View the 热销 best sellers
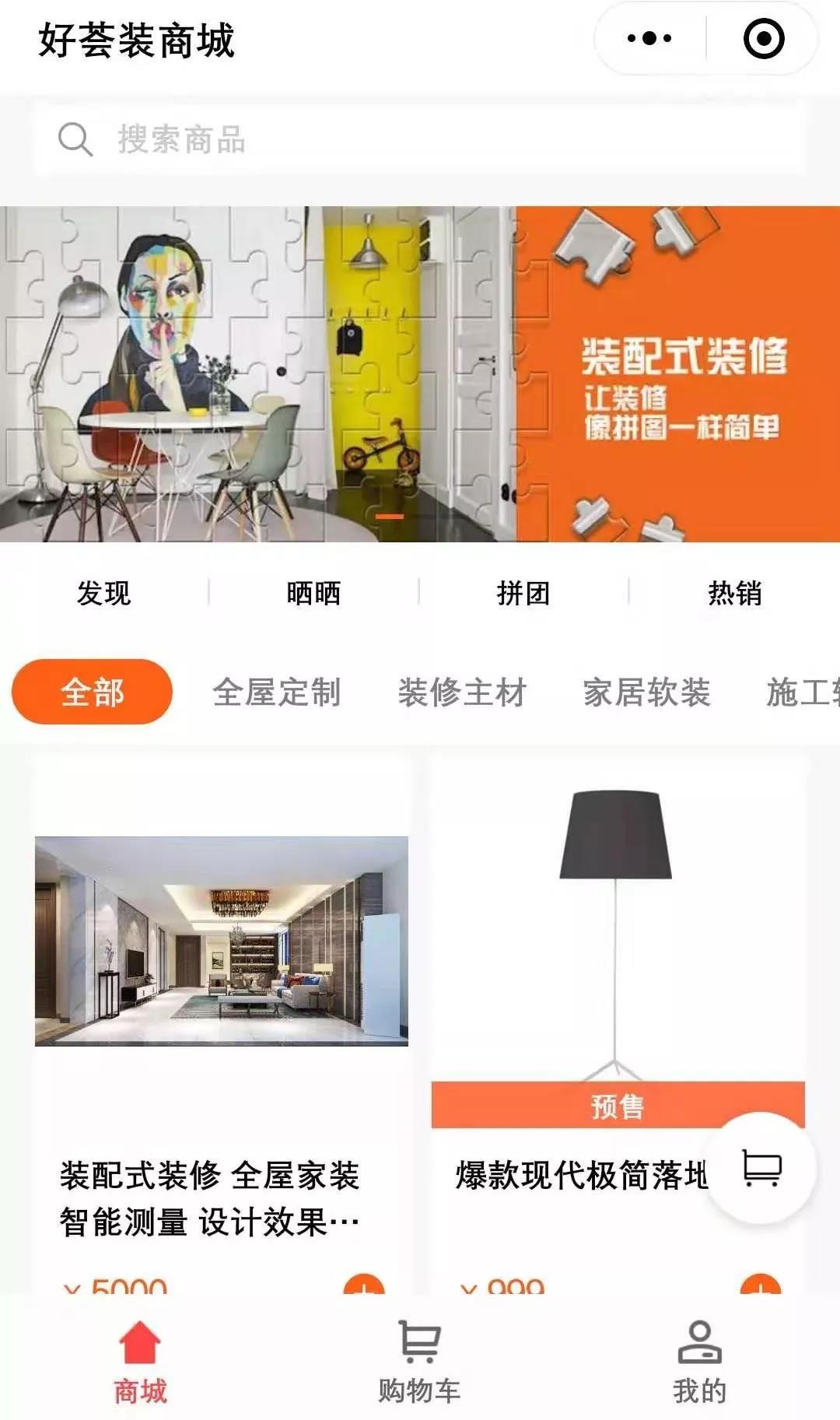Screen dimensions: 840x1420 click(x=734, y=593)
